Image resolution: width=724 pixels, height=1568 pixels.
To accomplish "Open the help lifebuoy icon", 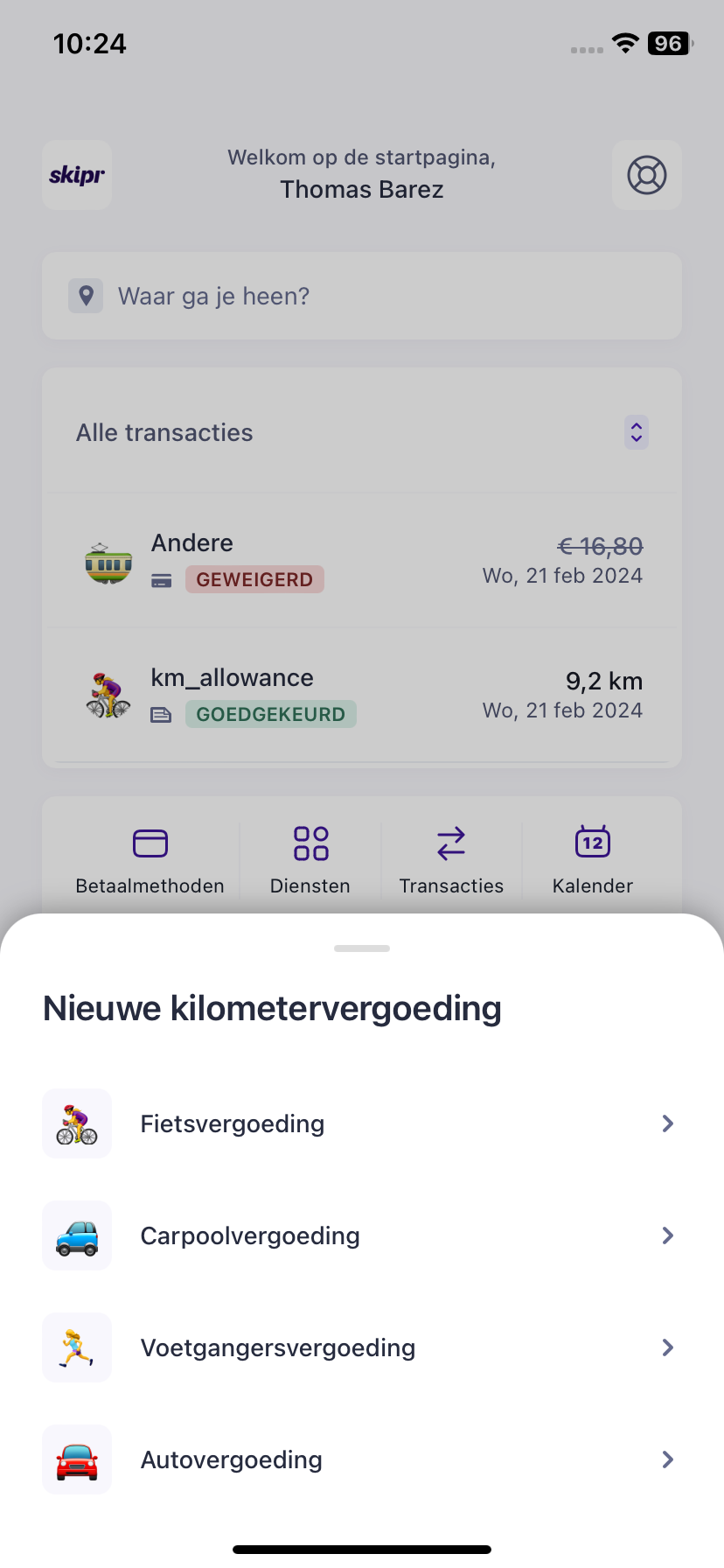I will coord(647,175).
